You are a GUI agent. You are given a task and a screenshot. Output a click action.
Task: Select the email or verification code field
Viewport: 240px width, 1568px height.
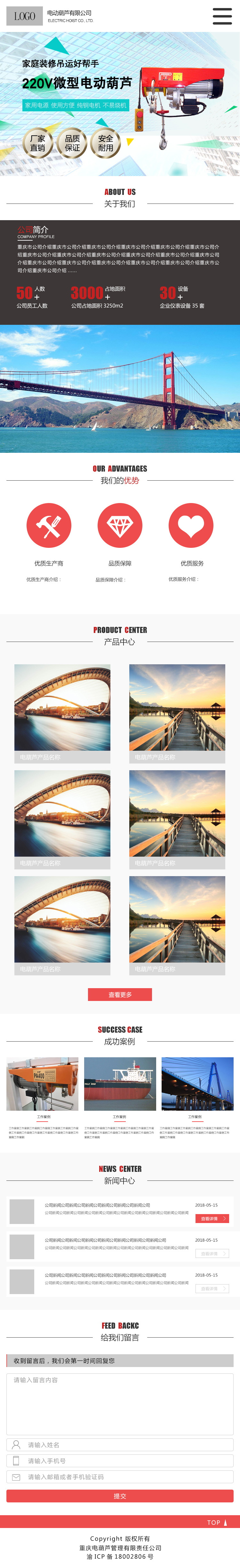point(120,1477)
